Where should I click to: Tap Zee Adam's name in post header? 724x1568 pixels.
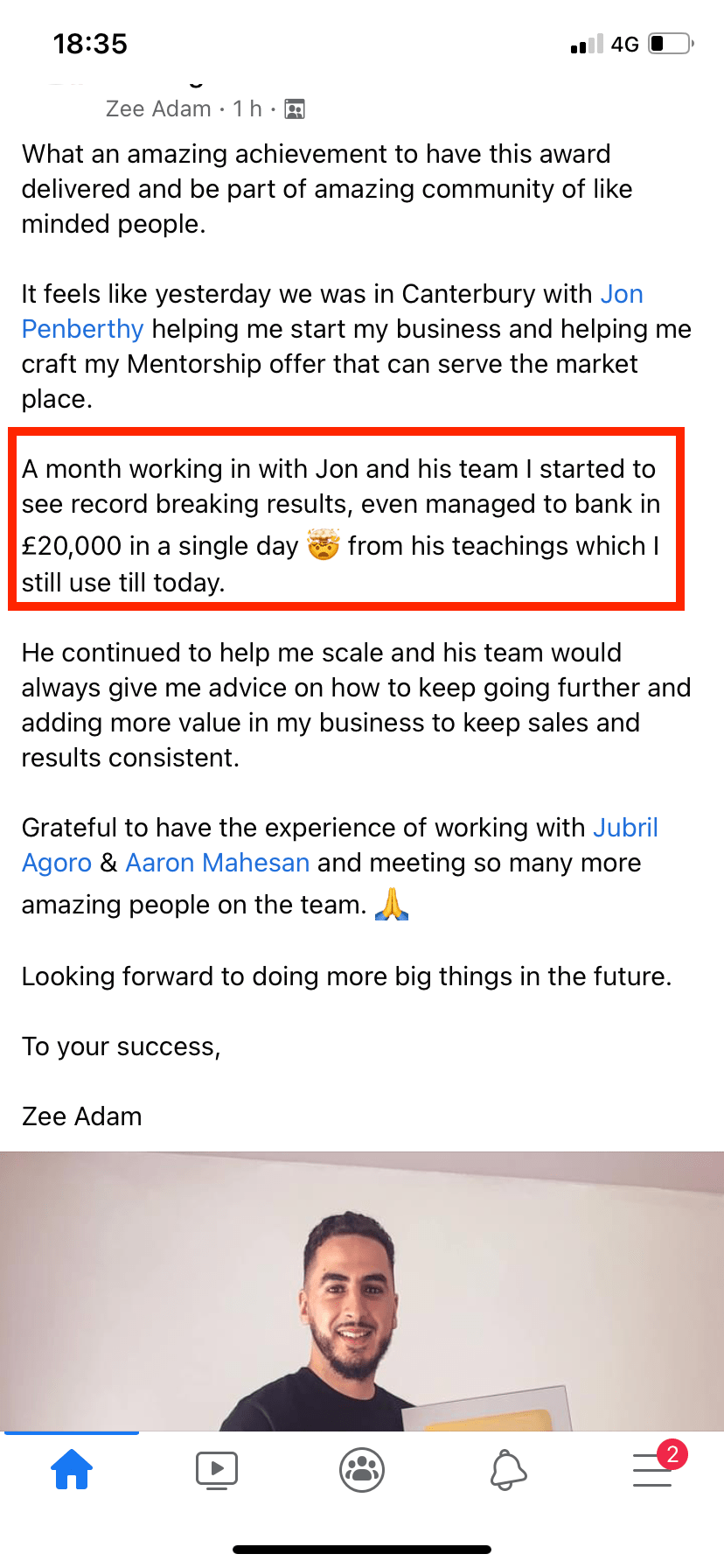coord(158,109)
